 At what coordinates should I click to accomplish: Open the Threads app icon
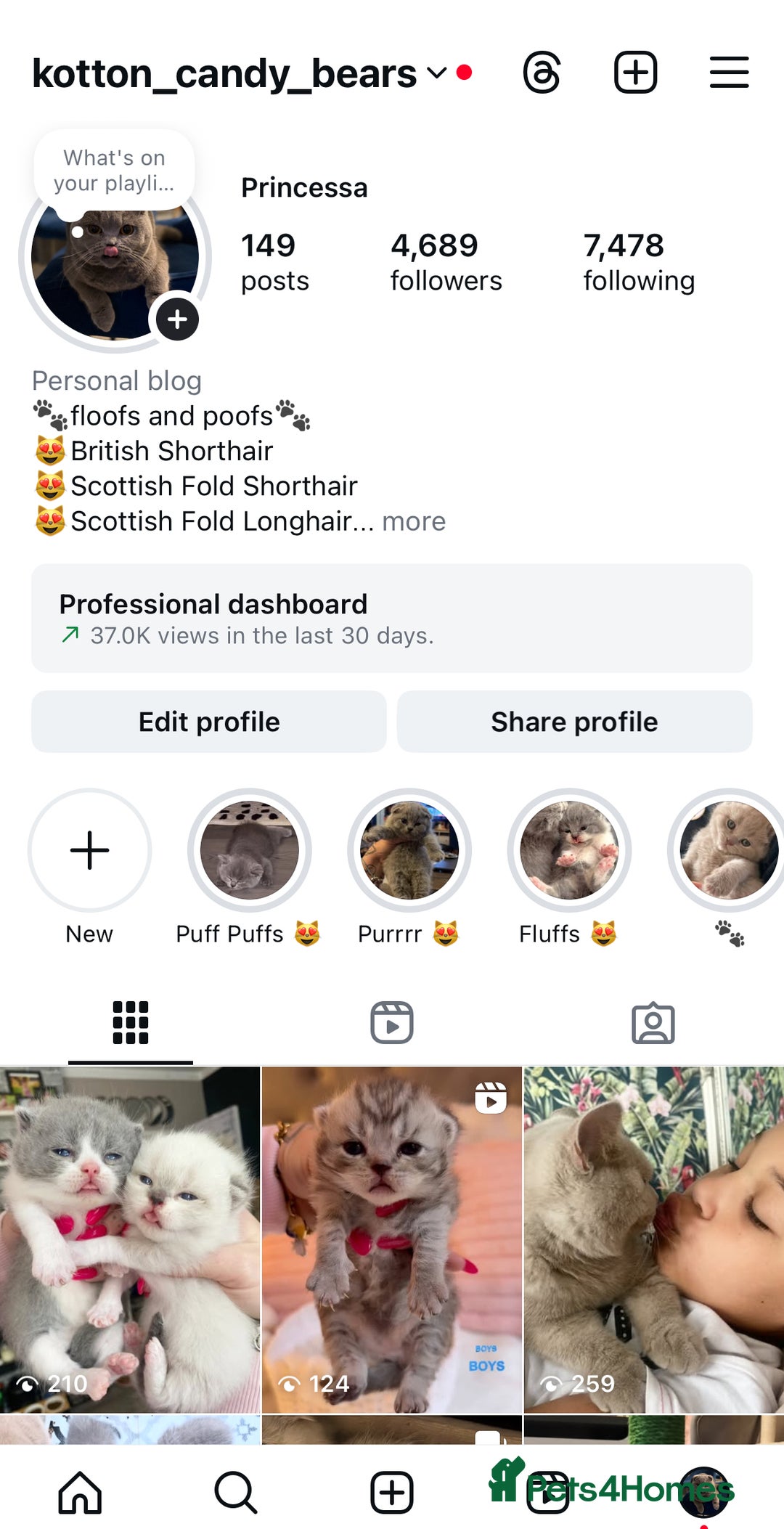pyautogui.click(x=544, y=72)
